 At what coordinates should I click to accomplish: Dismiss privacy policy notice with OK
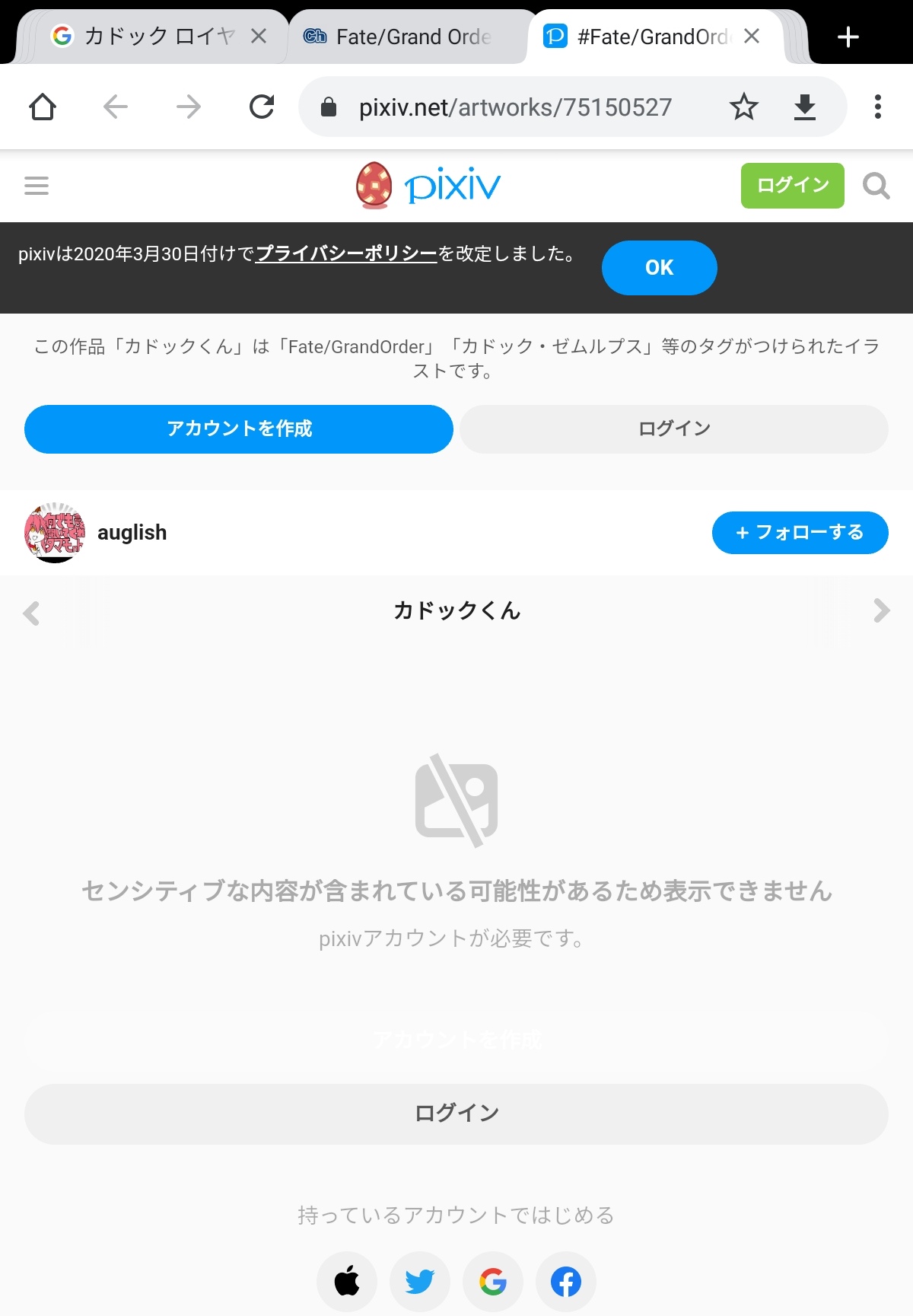point(659,268)
